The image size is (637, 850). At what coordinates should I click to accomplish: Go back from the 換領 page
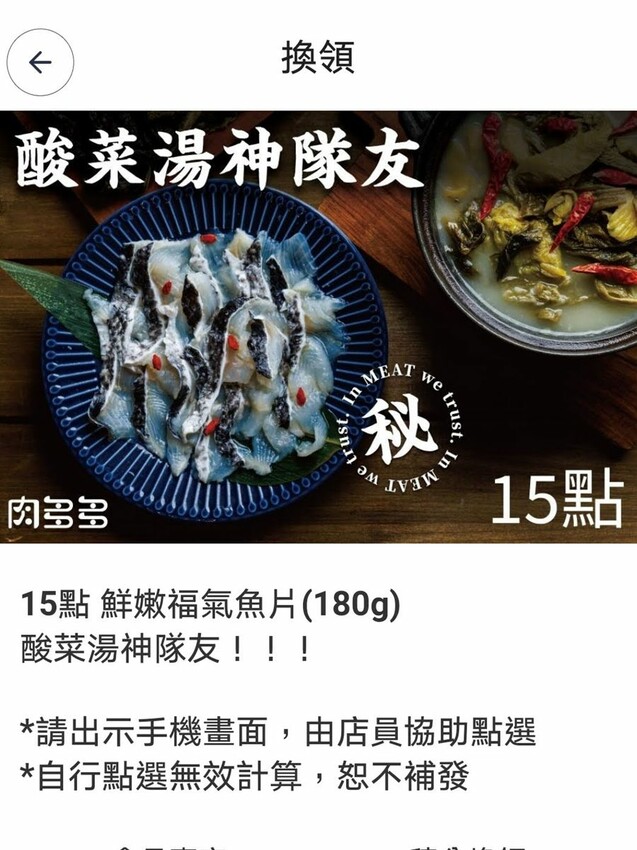pyautogui.click(x=40, y=62)
